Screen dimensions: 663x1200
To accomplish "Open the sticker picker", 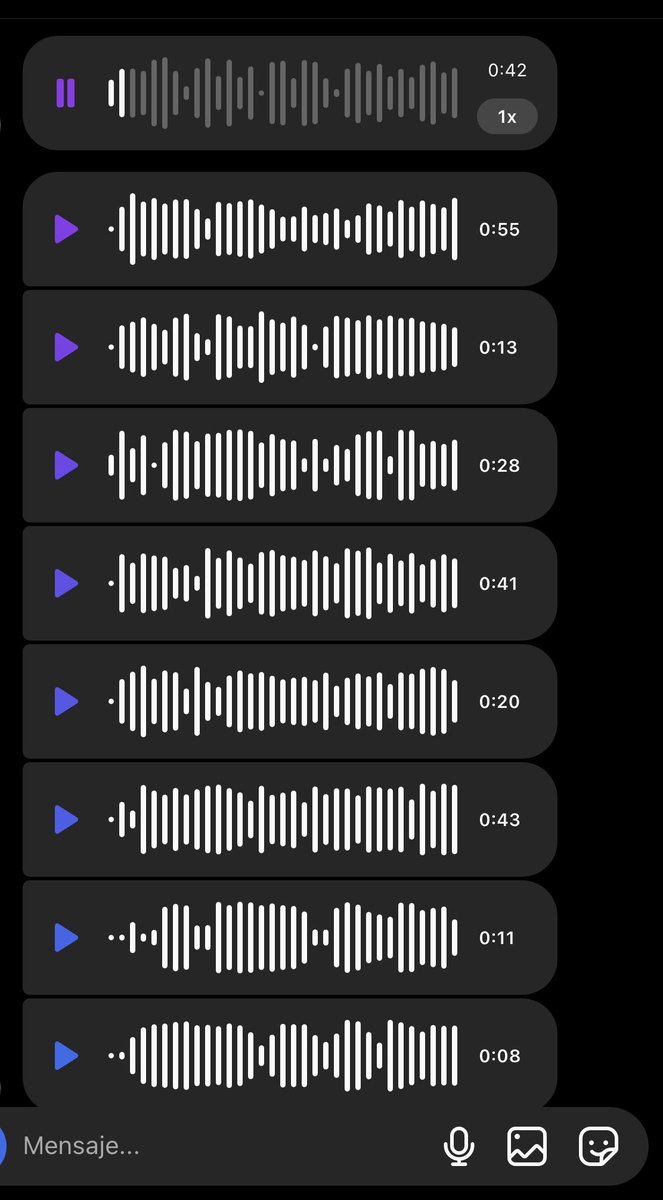I will tap(599, 1146).
